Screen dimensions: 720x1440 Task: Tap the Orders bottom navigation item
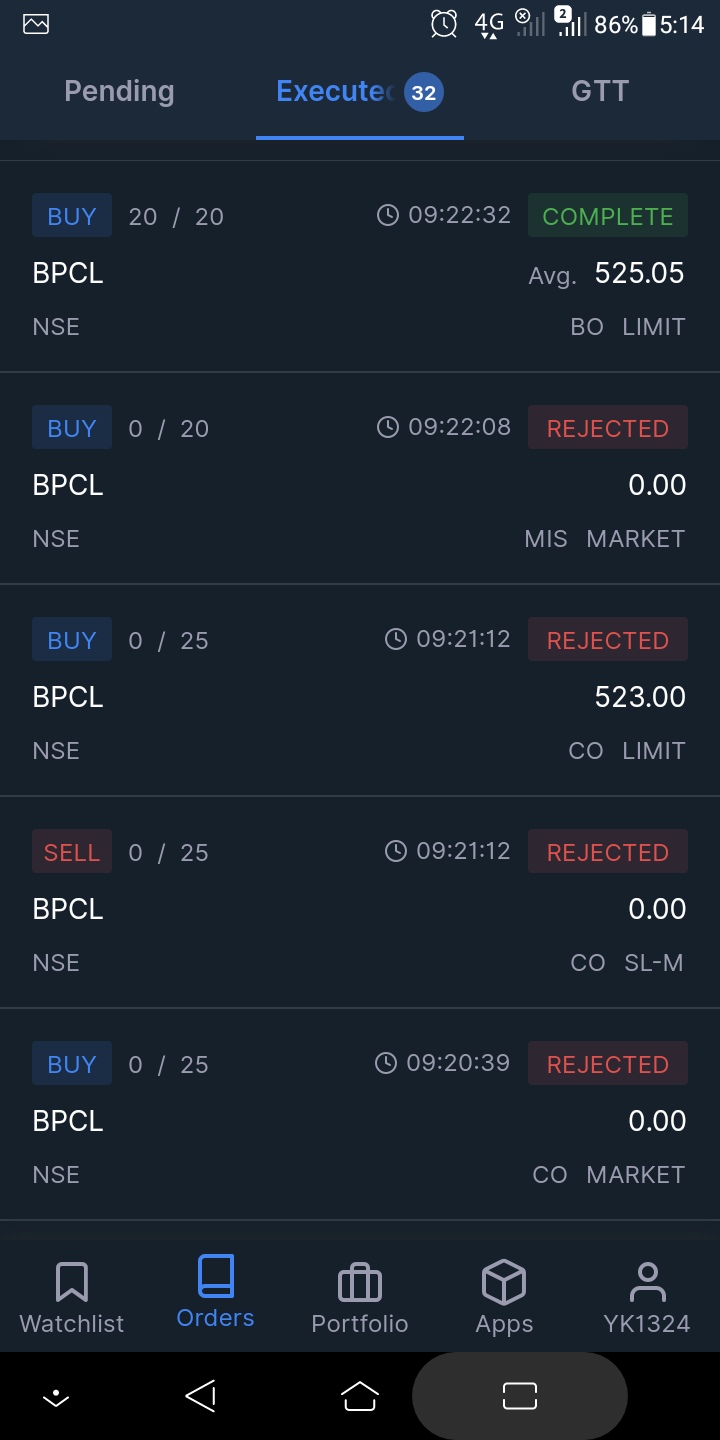coord(215,1295)
